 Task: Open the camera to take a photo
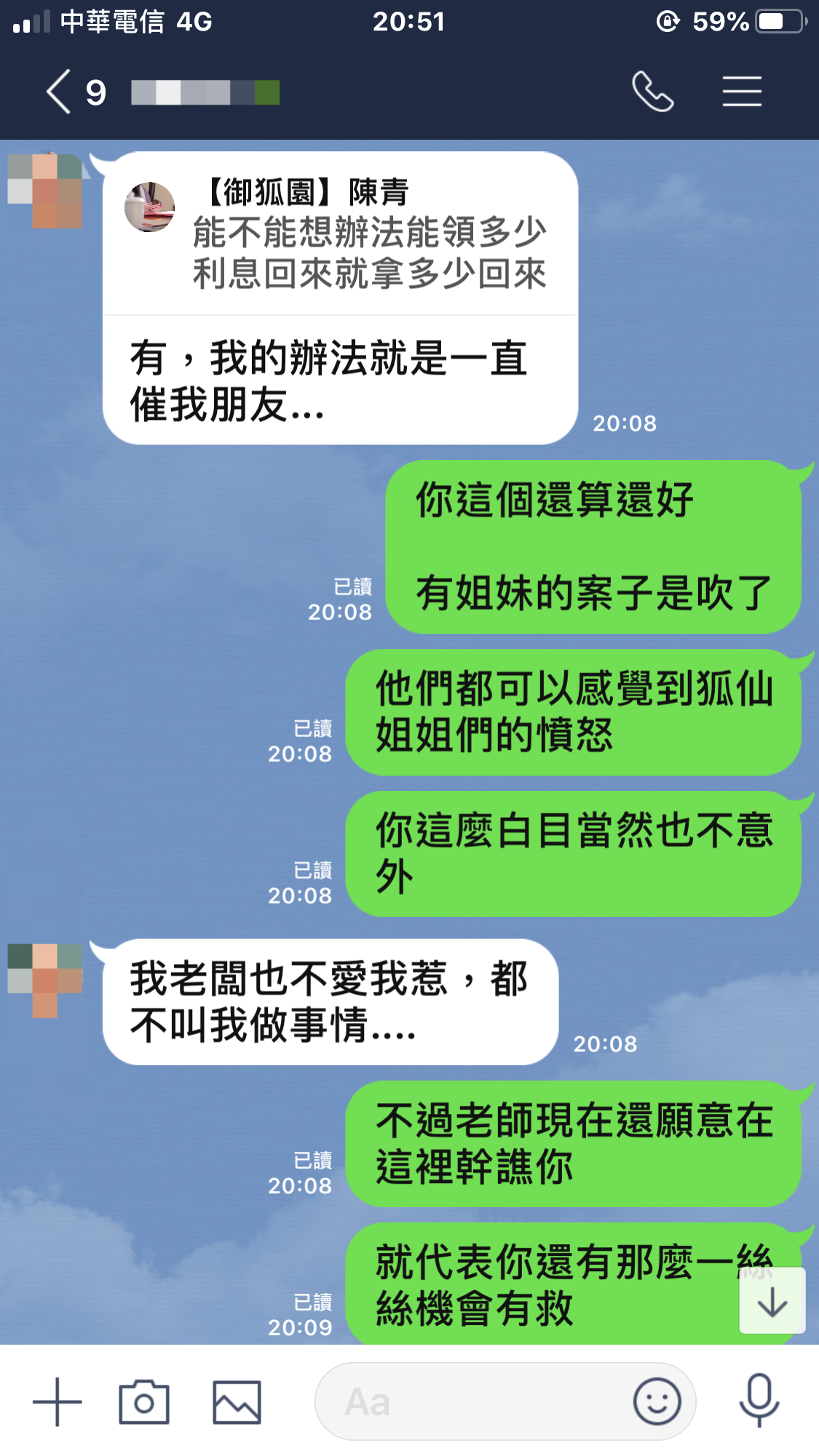click(x=144, y=1401)
